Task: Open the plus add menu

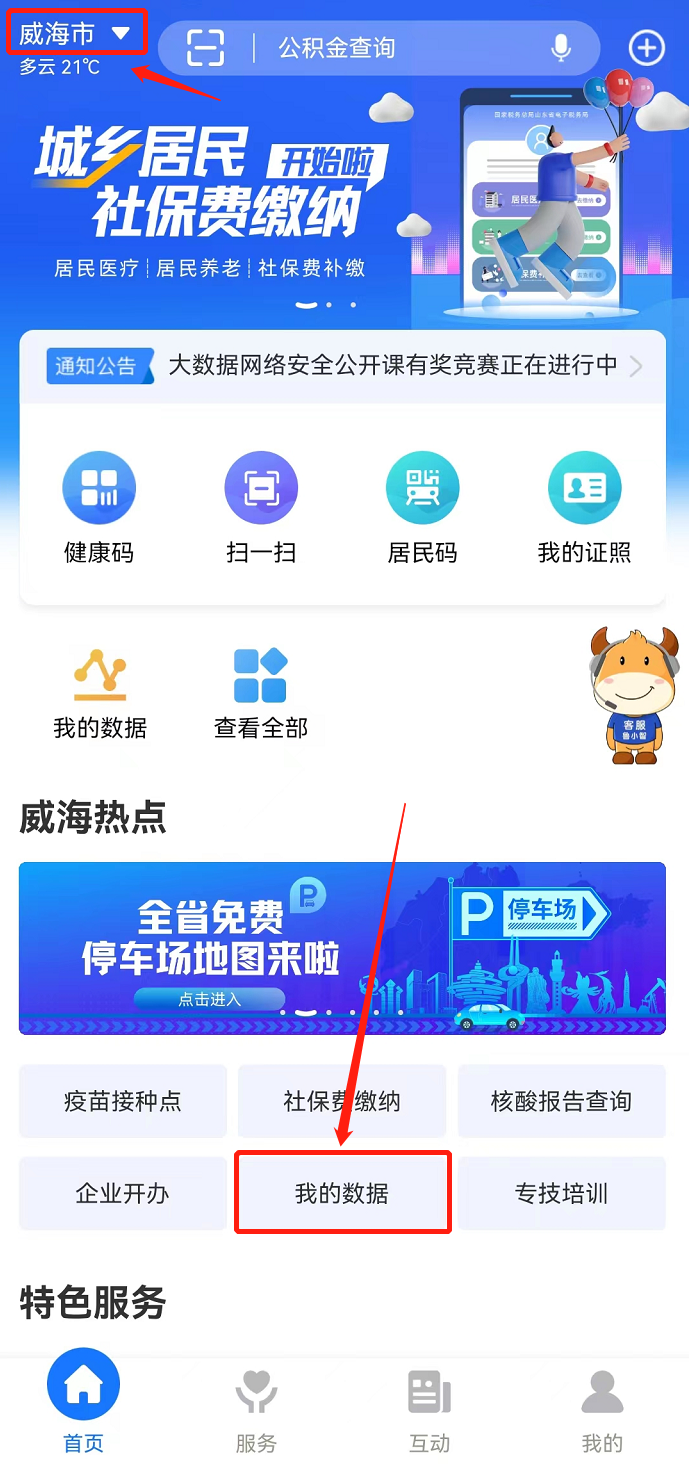Action: click(646, 47)
